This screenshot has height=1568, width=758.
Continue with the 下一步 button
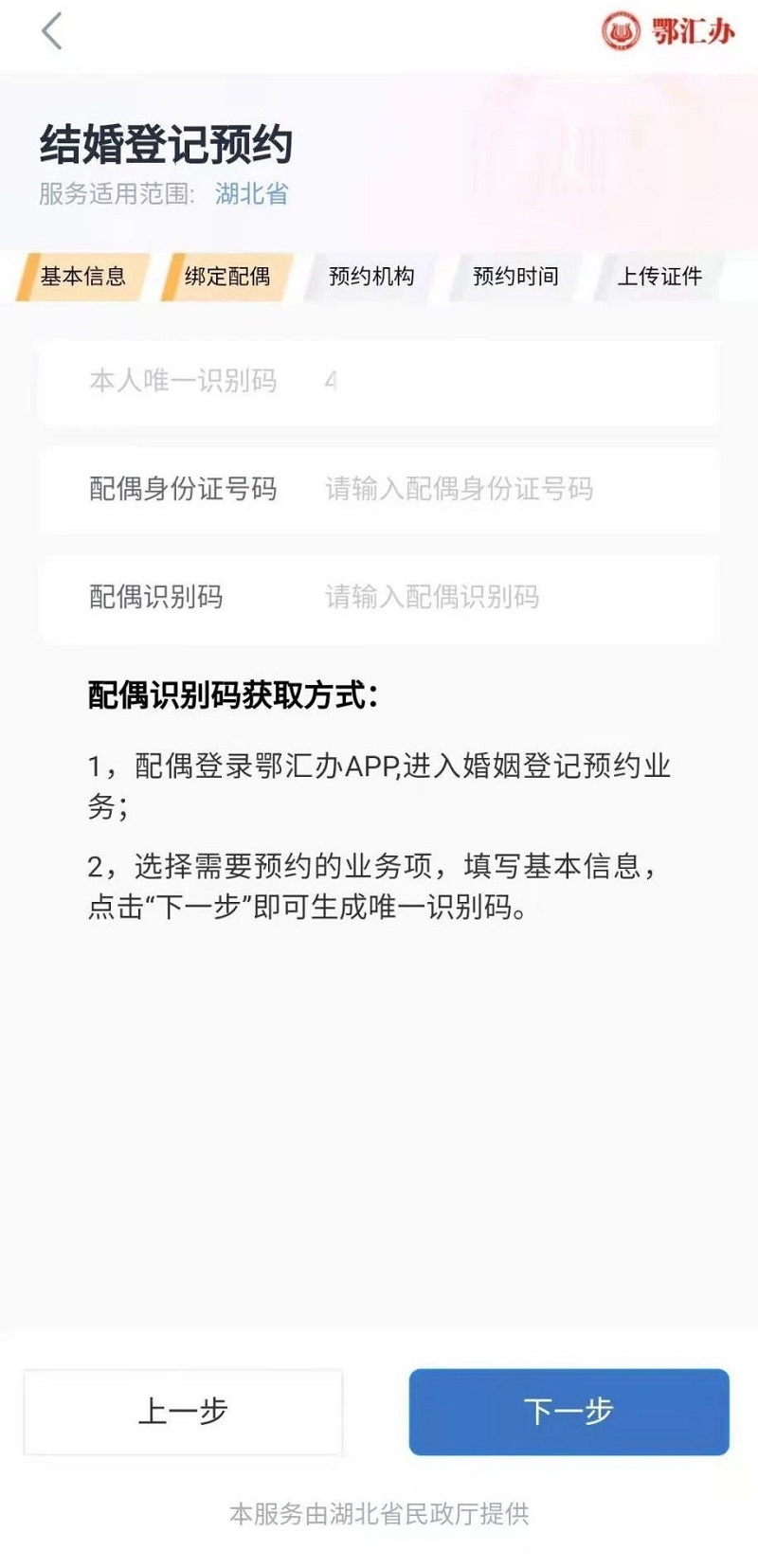point(569,1412)
